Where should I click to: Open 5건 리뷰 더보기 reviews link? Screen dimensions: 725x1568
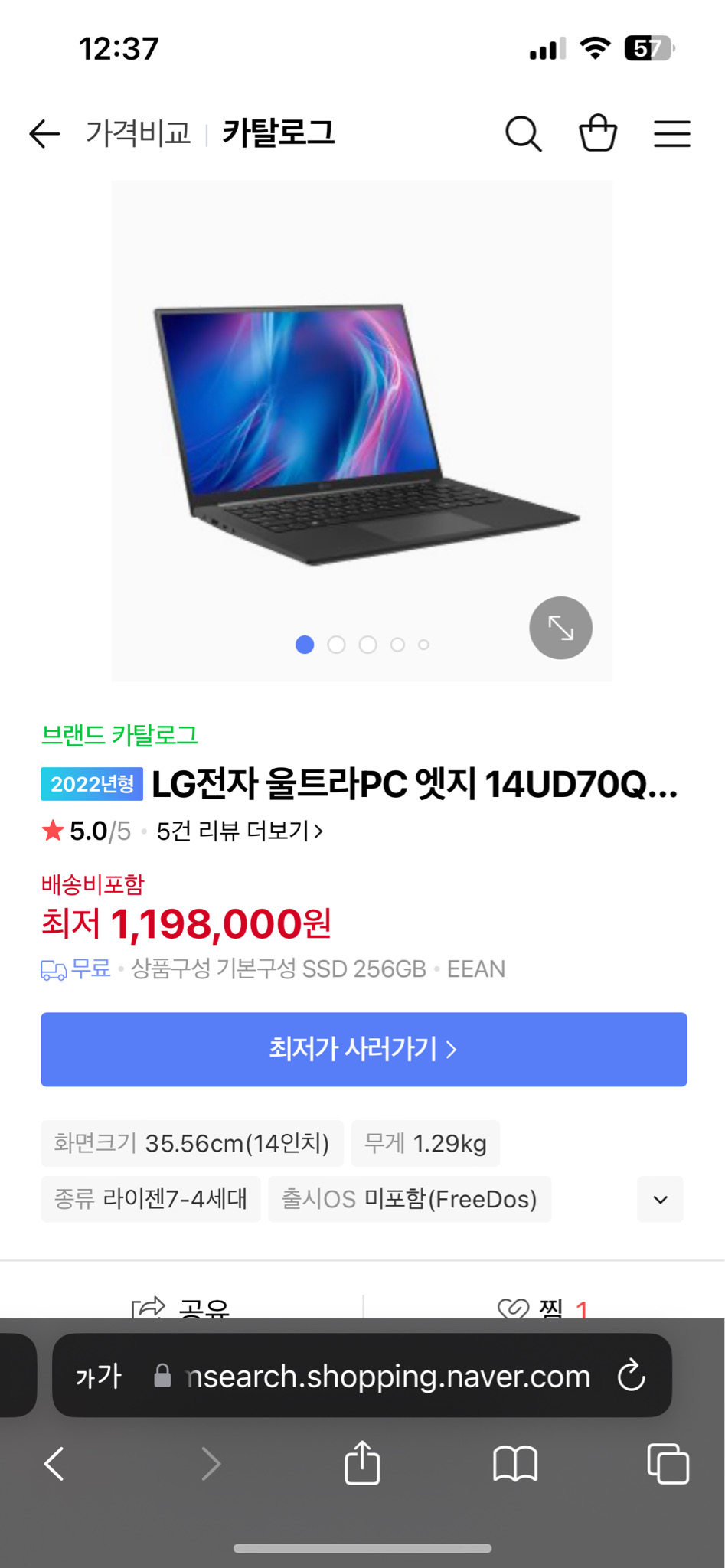pyautogui.click(x=238, y=831)
